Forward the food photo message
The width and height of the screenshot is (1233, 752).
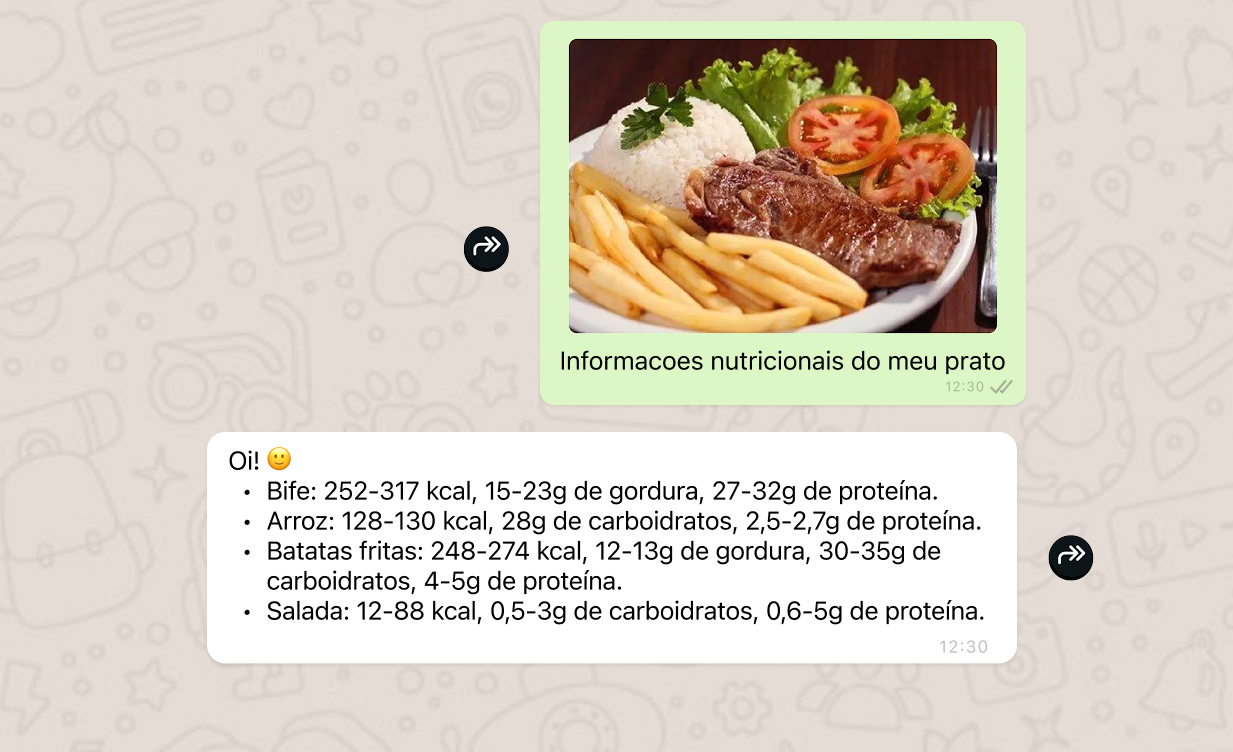click(x=486, y=248)
